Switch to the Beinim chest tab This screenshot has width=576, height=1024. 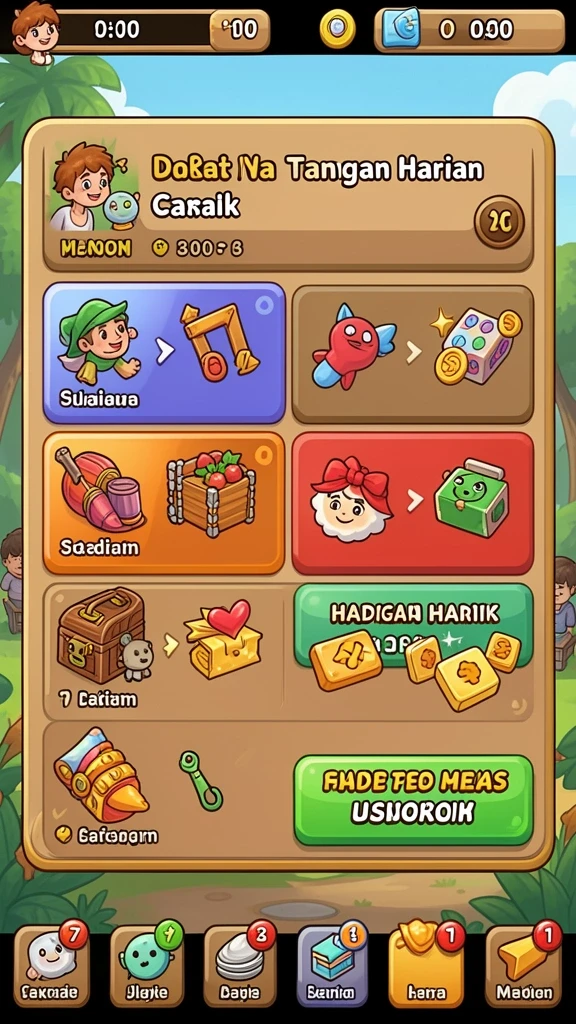(x=332, y=966)
